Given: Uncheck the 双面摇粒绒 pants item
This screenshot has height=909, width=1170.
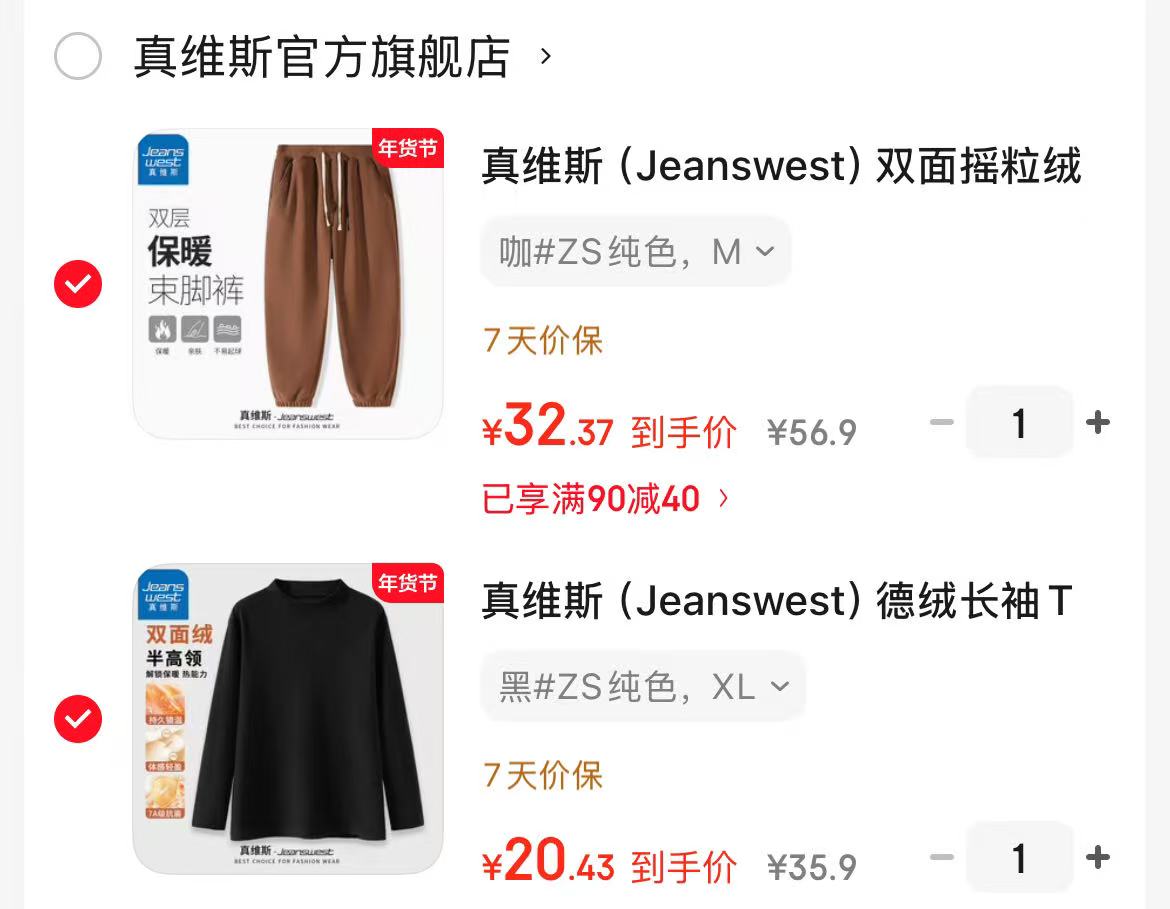Looking at the screenshot, I should point(78,284).
